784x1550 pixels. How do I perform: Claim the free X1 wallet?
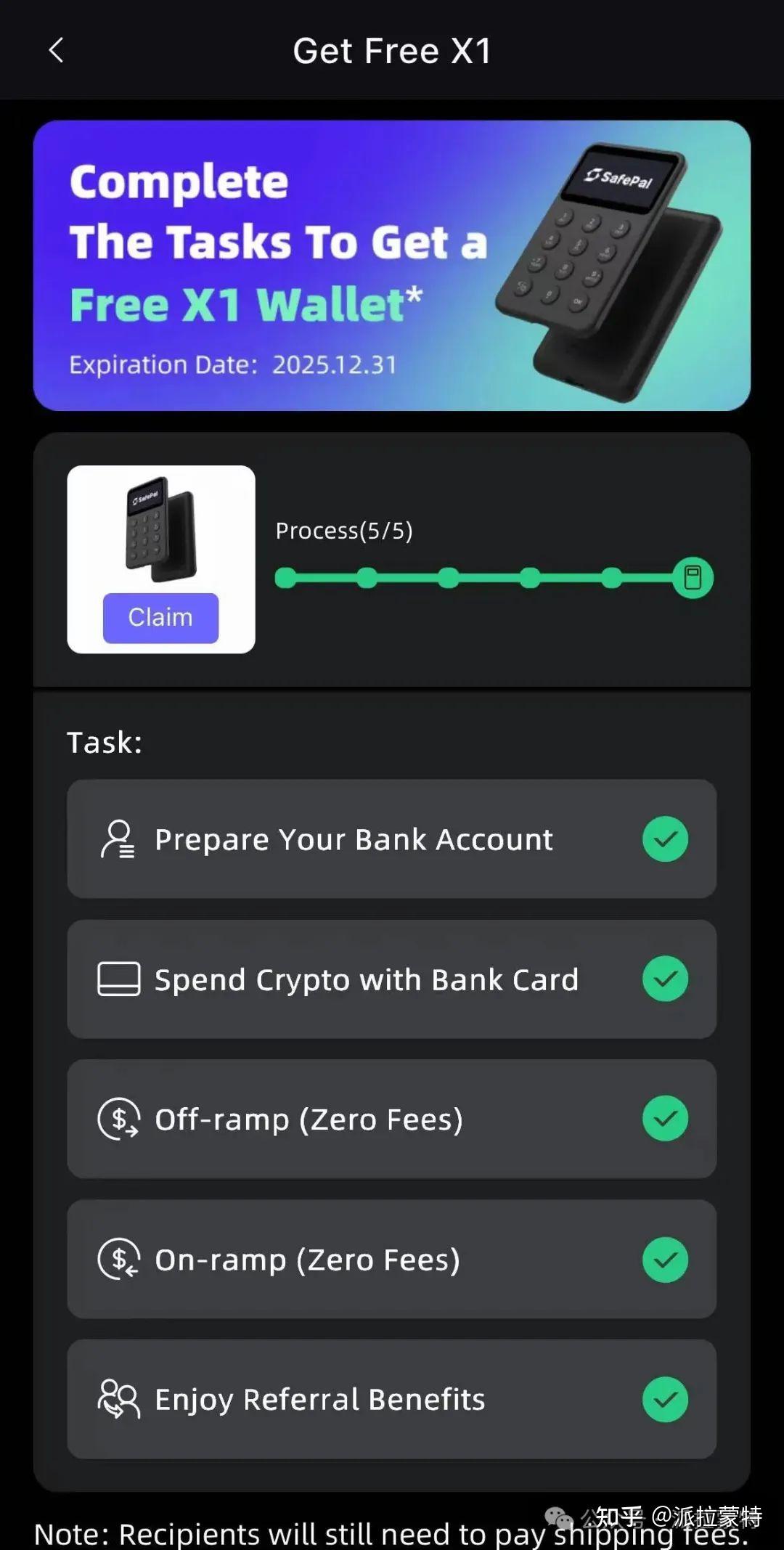[160, 618]
